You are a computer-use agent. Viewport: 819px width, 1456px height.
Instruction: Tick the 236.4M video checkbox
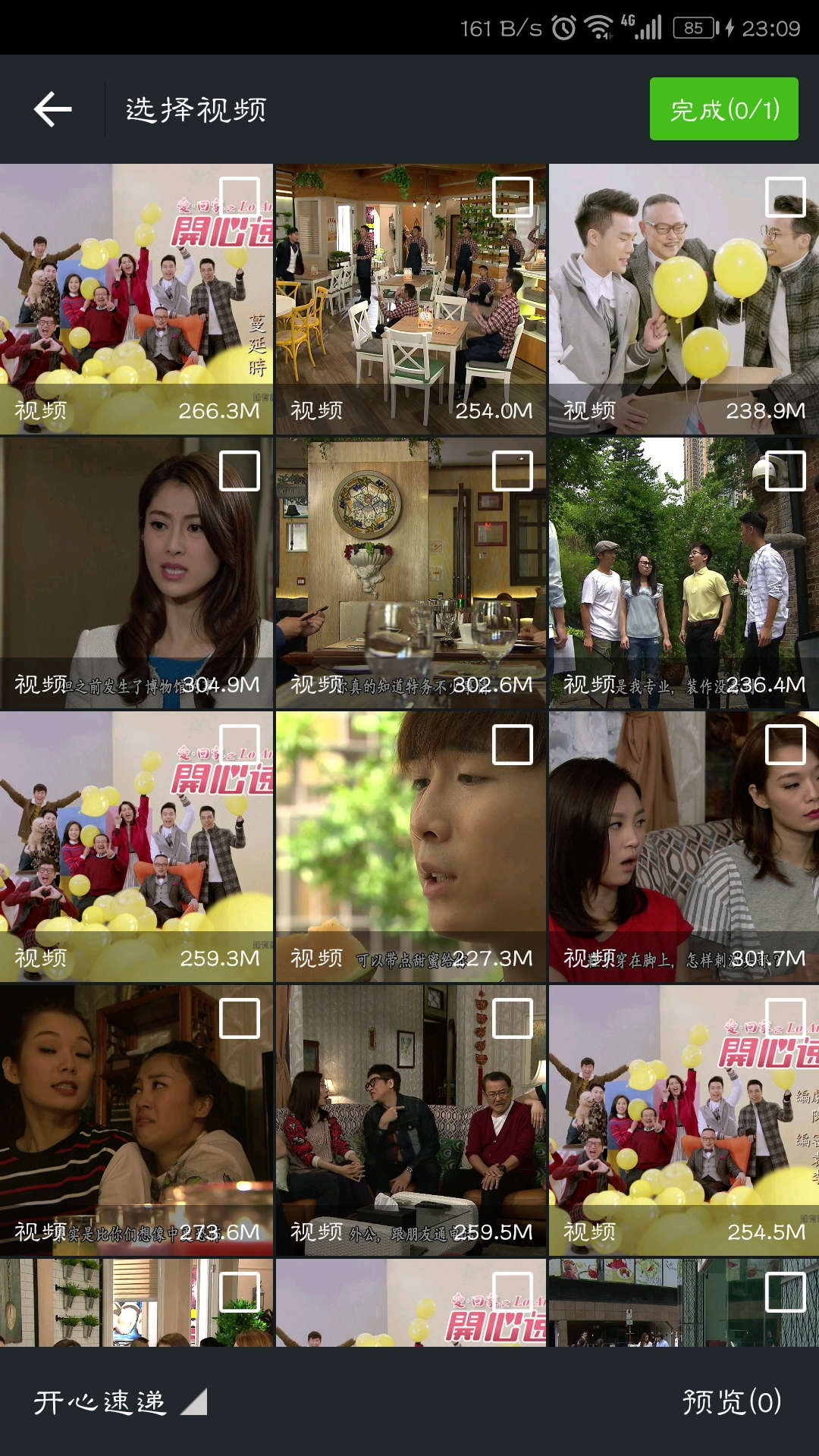(x=786, y=471)
